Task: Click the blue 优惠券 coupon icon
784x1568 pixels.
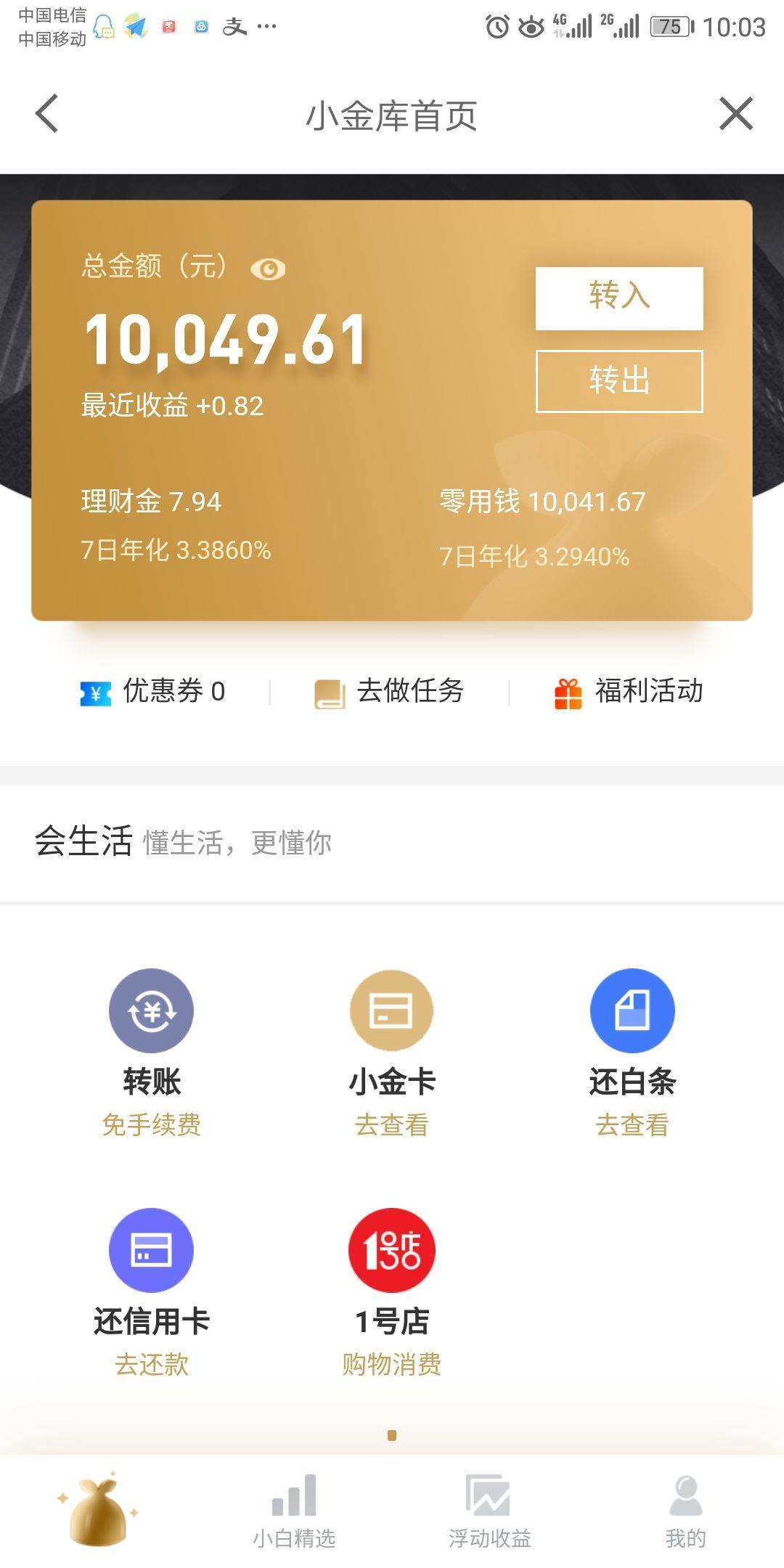Action: coord(94,692)
